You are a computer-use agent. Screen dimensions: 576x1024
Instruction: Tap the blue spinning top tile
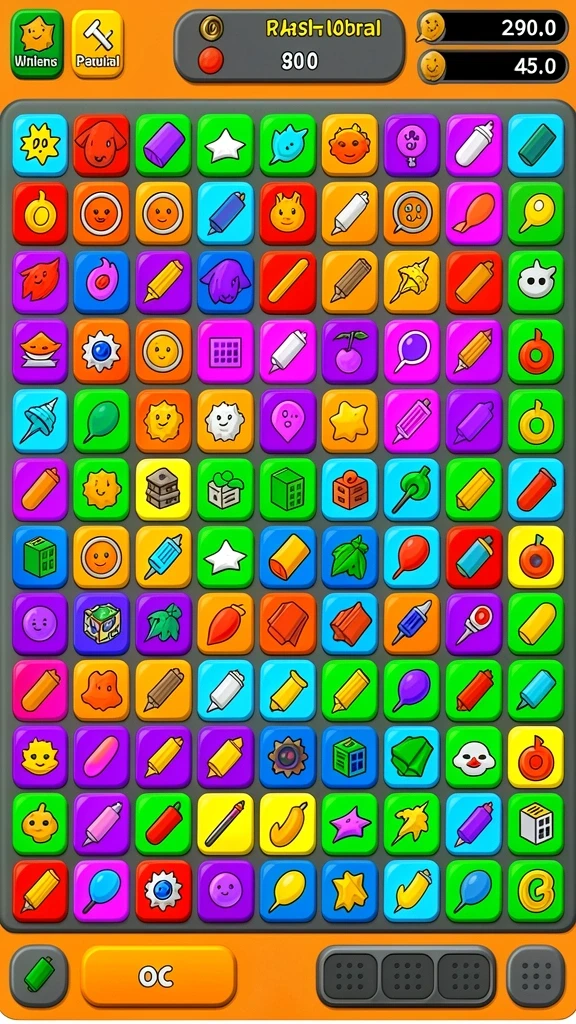[39, 421]
